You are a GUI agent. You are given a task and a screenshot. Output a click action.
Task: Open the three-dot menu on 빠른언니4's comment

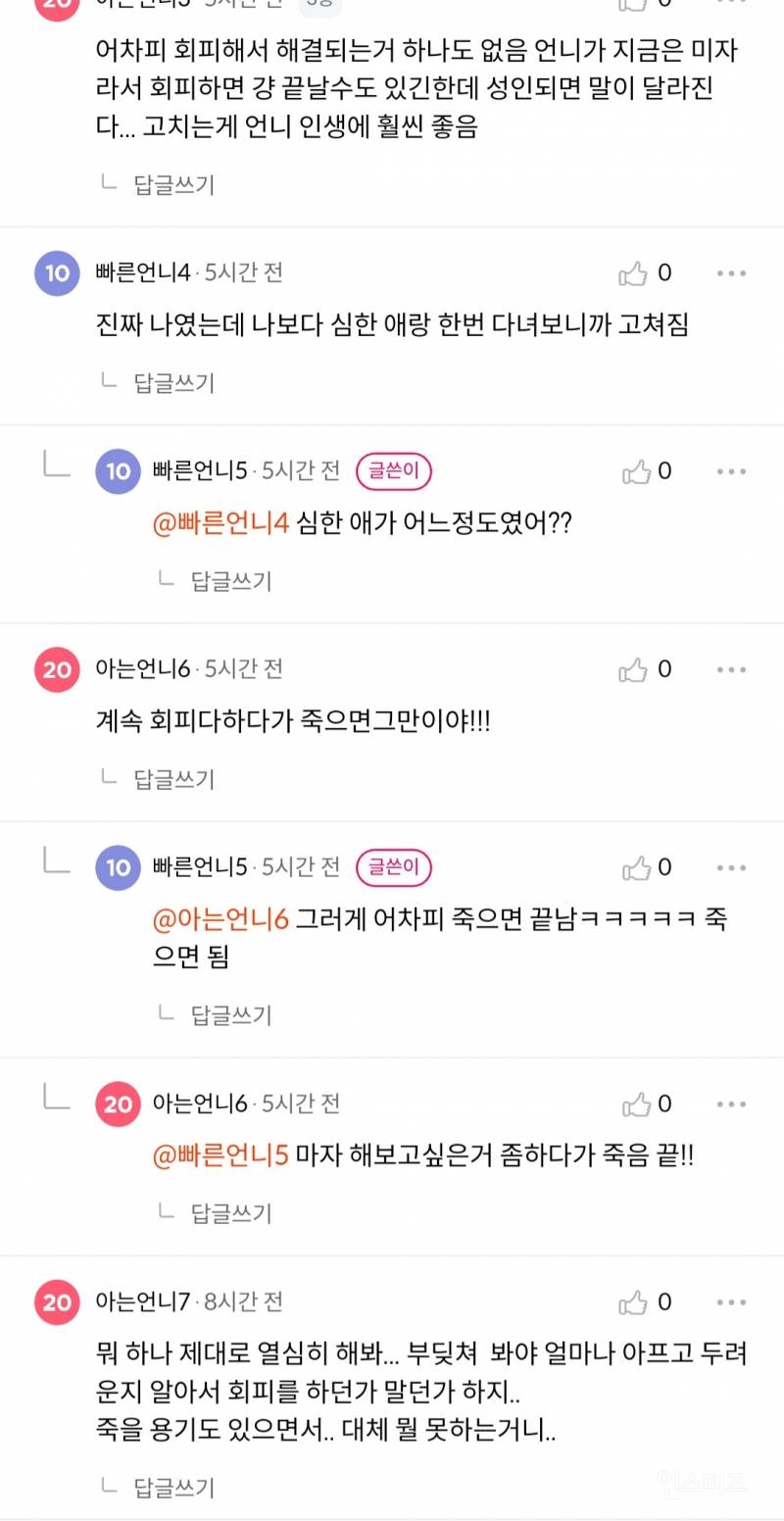pyautogui.click(x=731, y=273)
